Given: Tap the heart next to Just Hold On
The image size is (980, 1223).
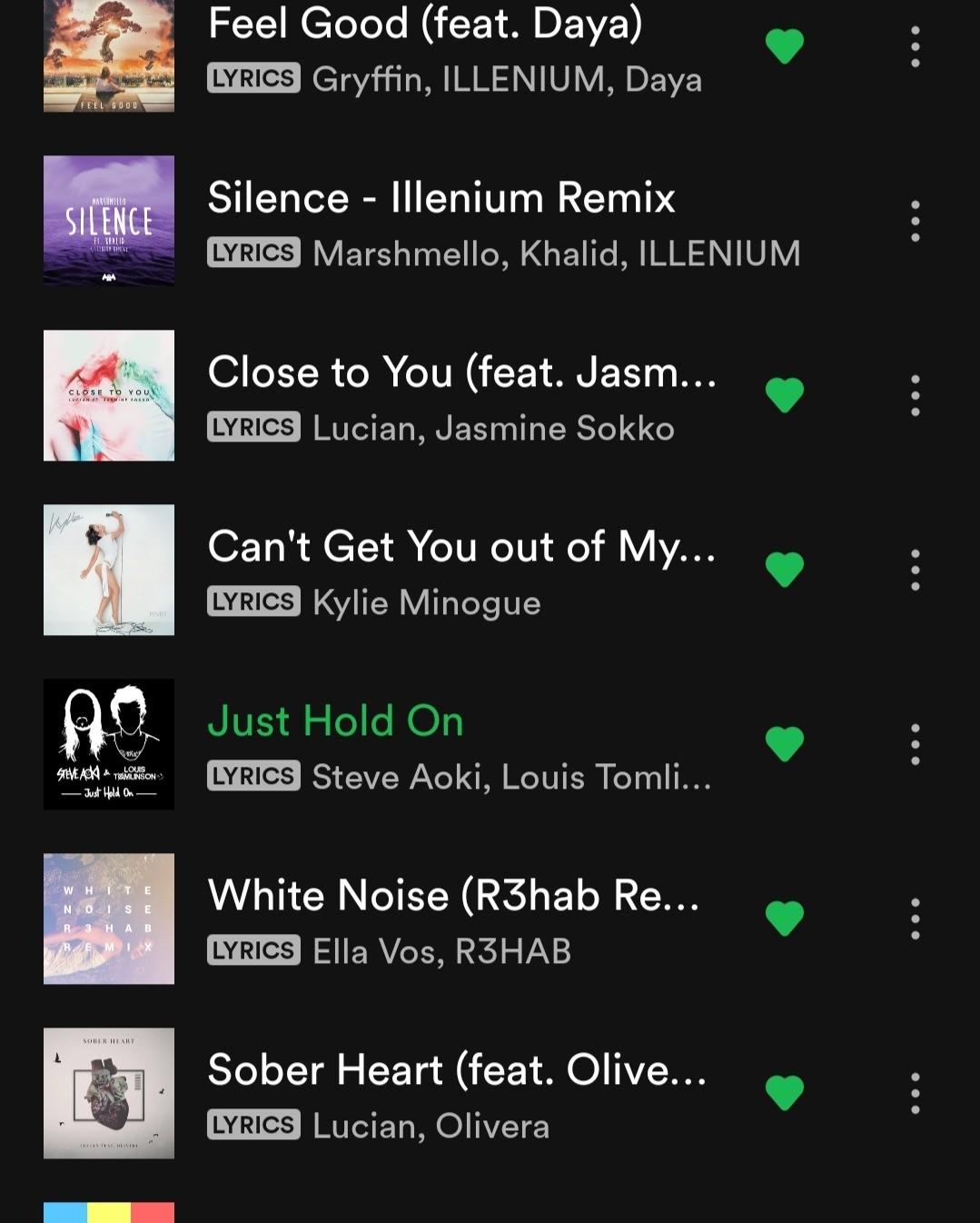Looking at the screenshot, I should (785, 744).
